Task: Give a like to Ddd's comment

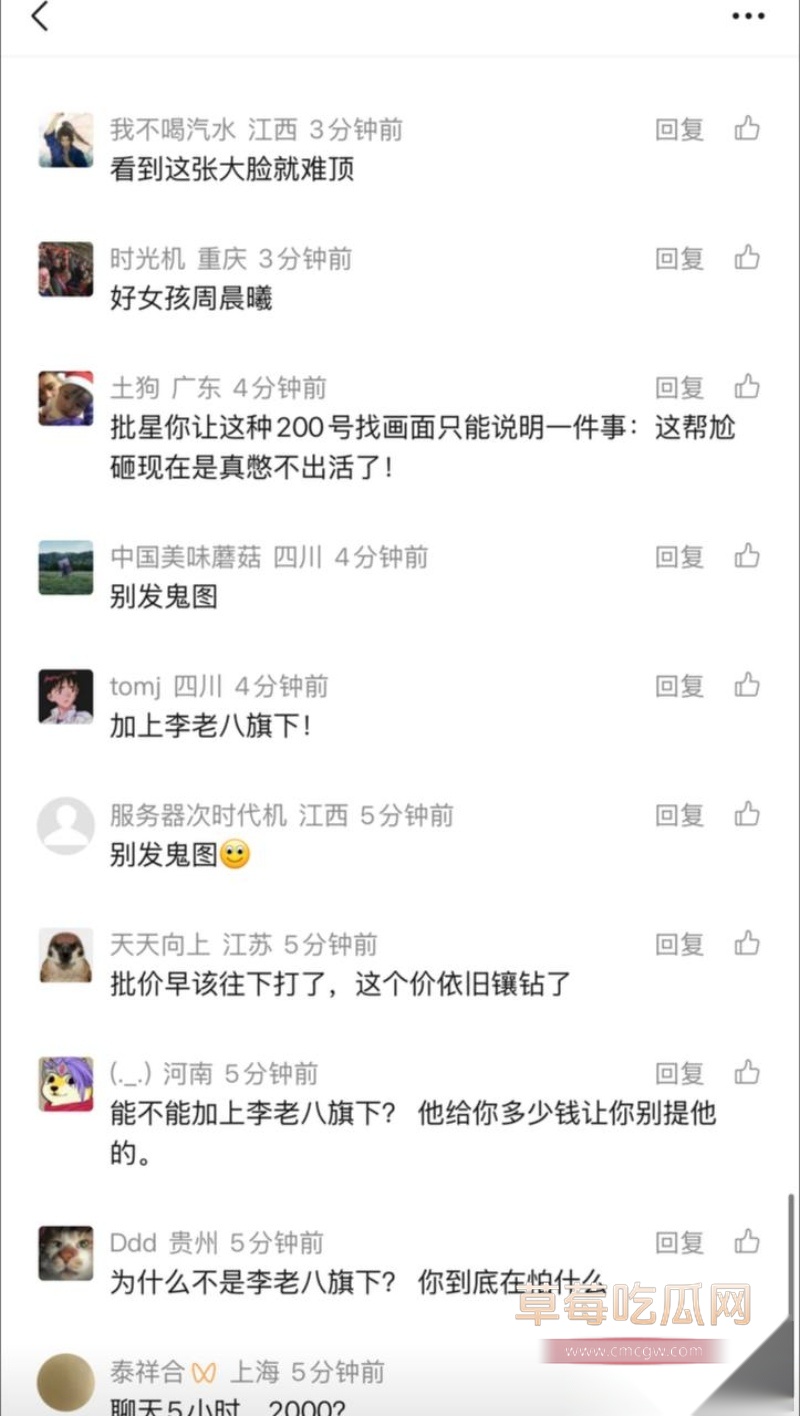Action: pos(748,1241)
